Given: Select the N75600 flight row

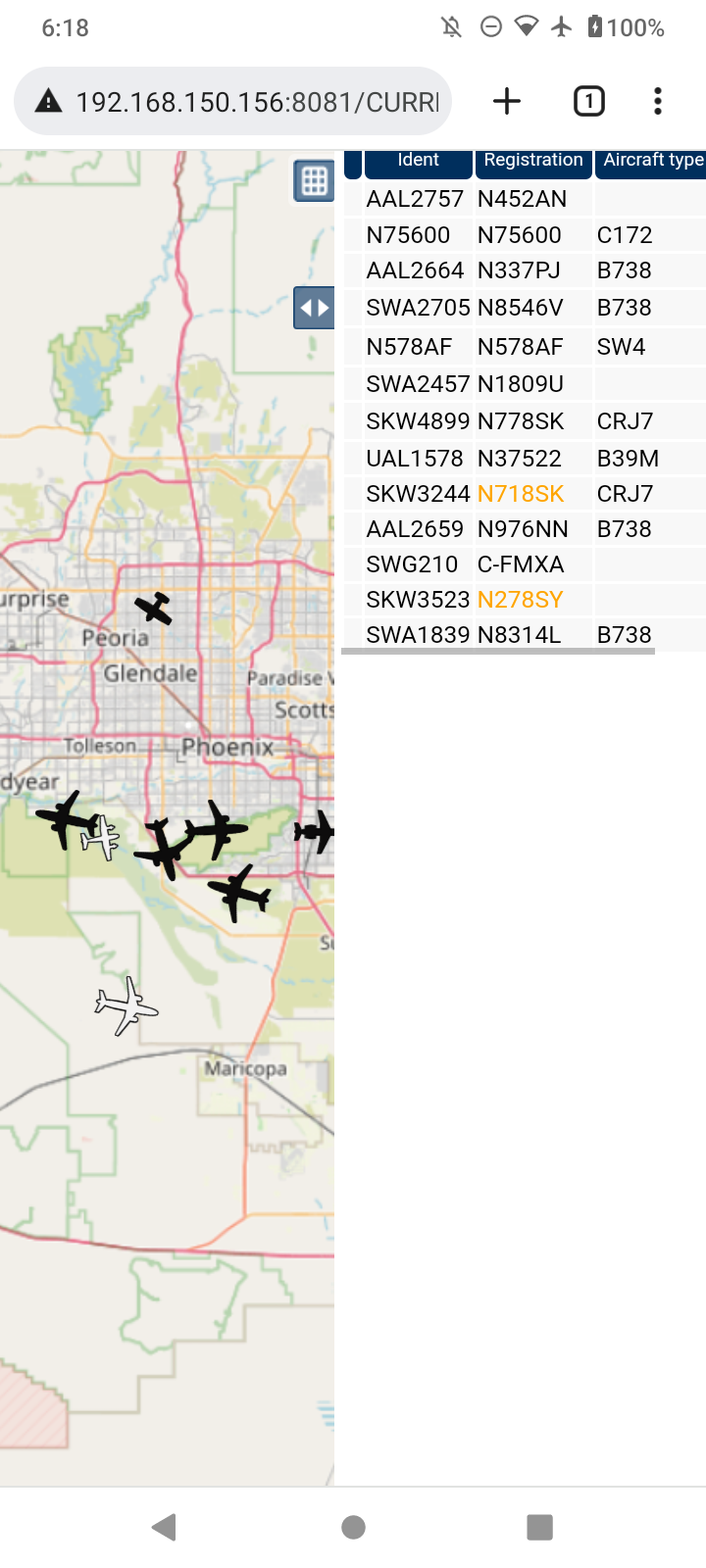Looking at the screenshot, I should tap(525, 235).
